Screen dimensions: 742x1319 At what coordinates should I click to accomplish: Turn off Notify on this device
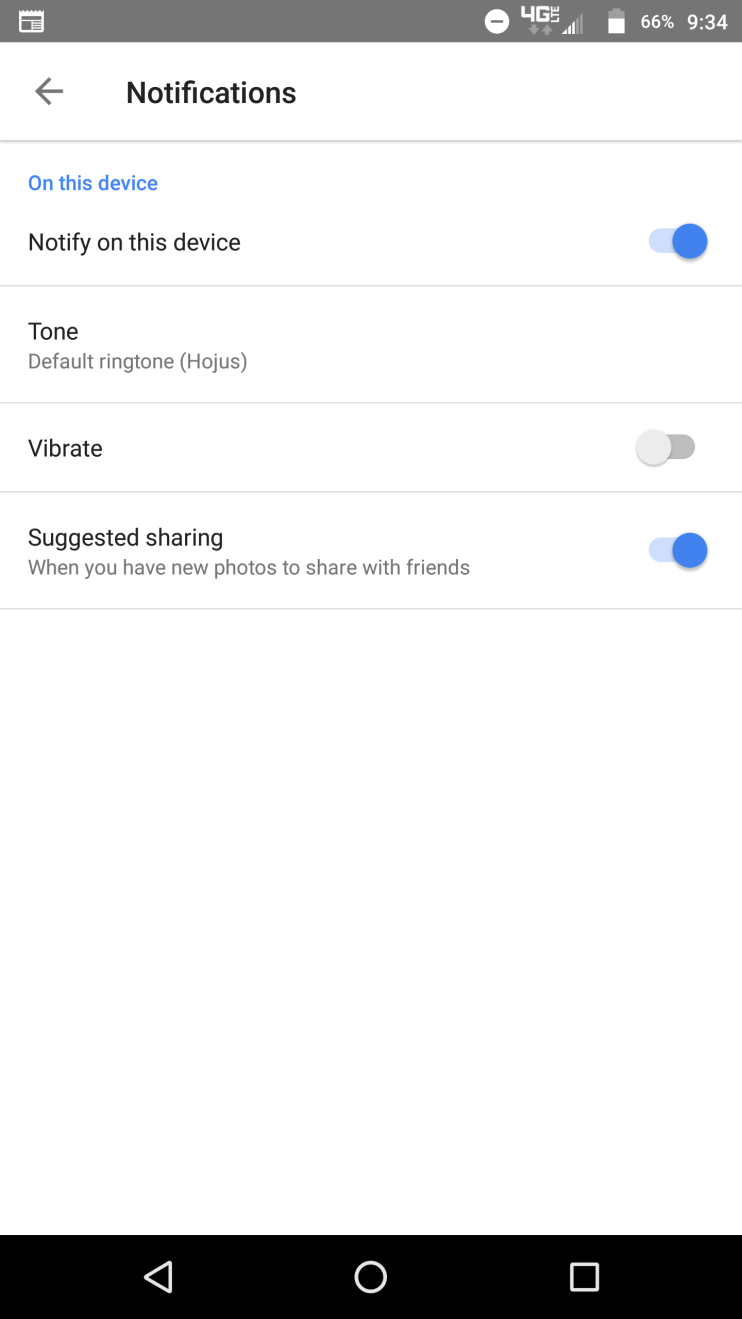pos(678,242)
